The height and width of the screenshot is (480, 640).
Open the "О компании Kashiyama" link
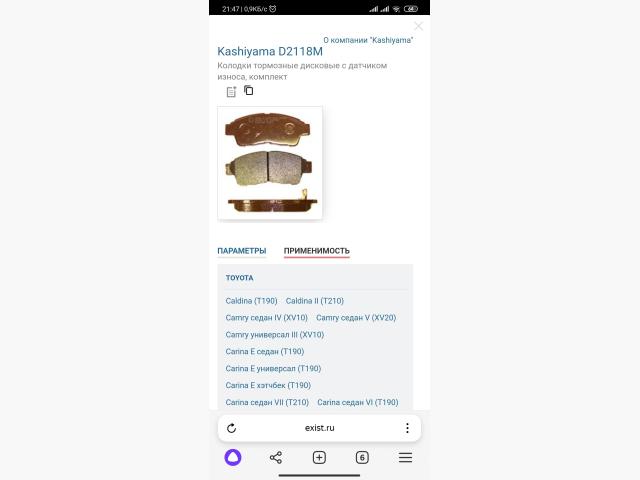(x=368, y=40)
